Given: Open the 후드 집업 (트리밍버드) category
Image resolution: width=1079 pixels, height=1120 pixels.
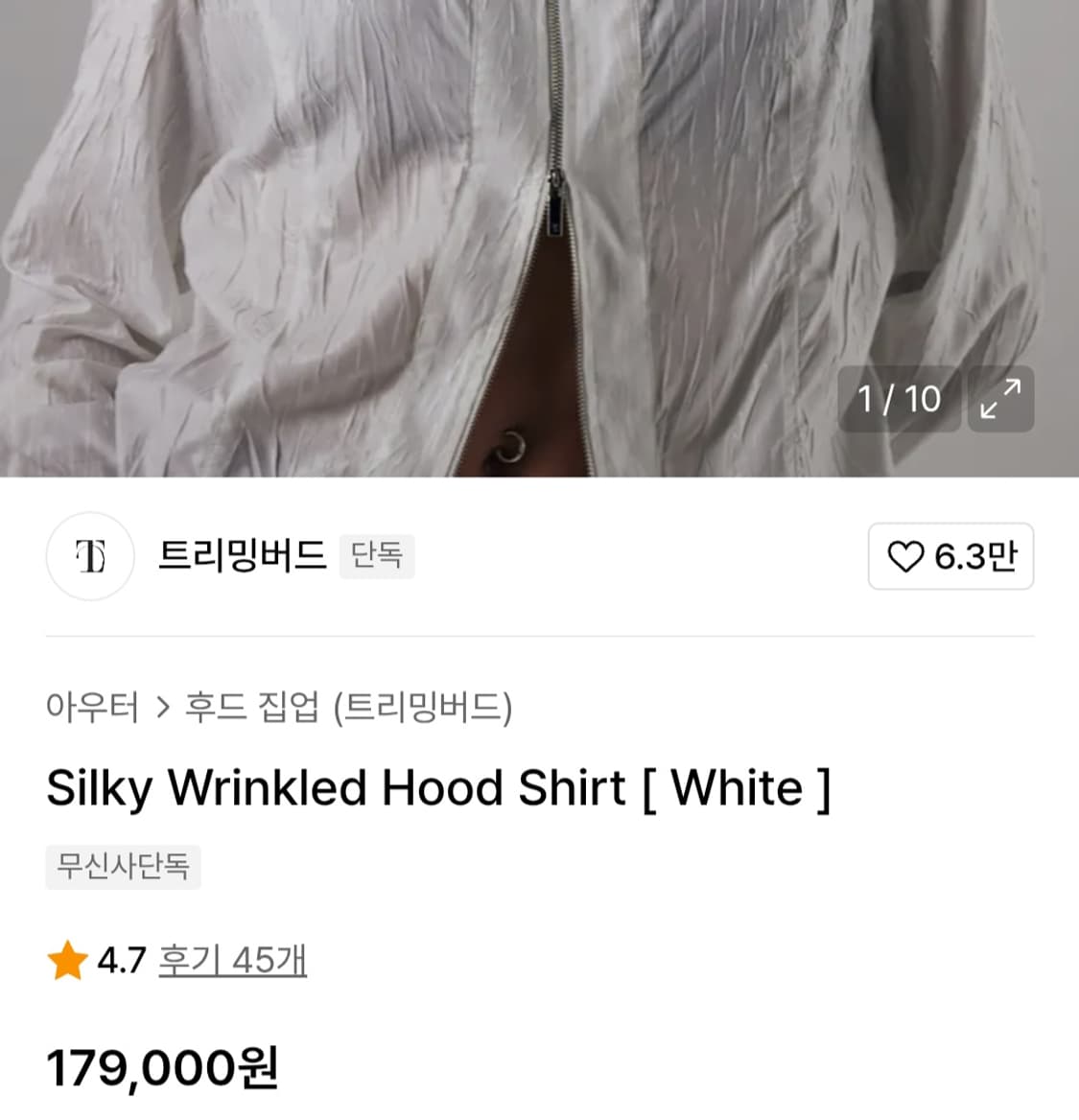Looking at the screenshot, I should click(345, 707).
